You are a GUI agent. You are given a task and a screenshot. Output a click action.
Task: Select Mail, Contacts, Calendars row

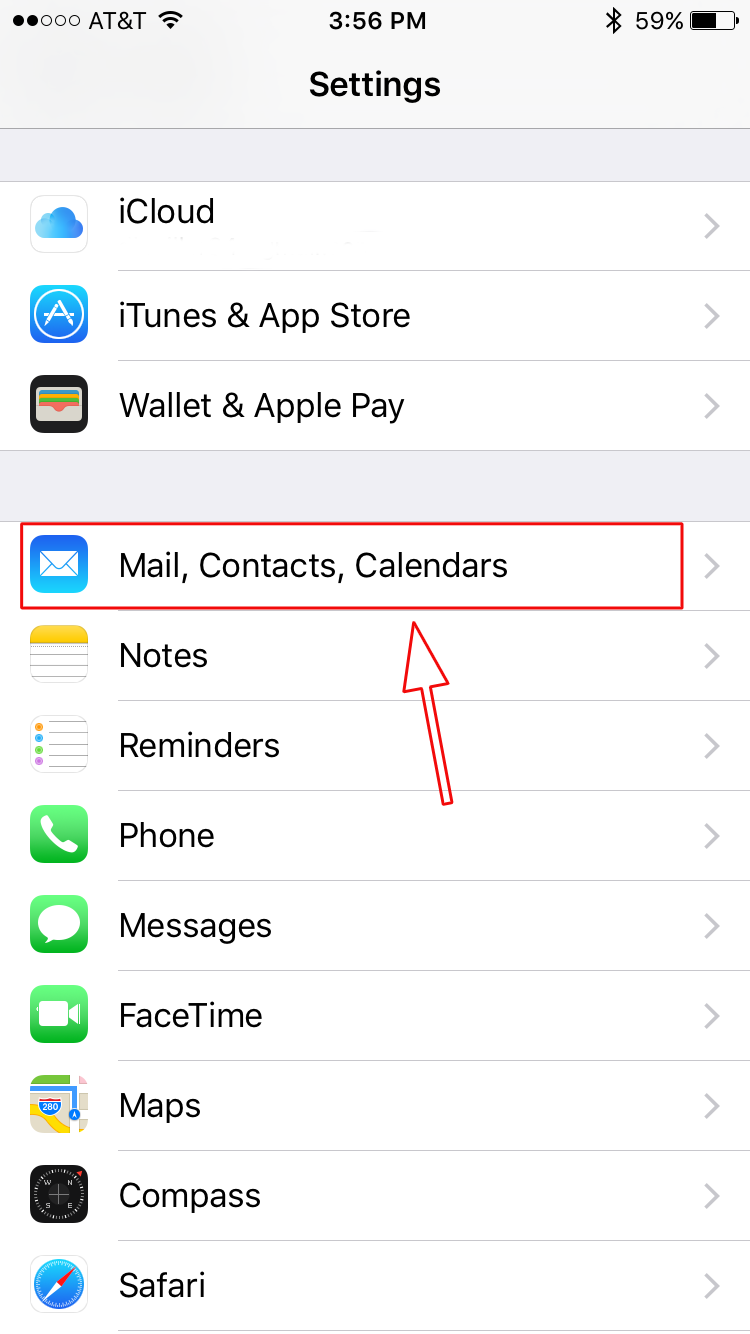coord(375,566)
